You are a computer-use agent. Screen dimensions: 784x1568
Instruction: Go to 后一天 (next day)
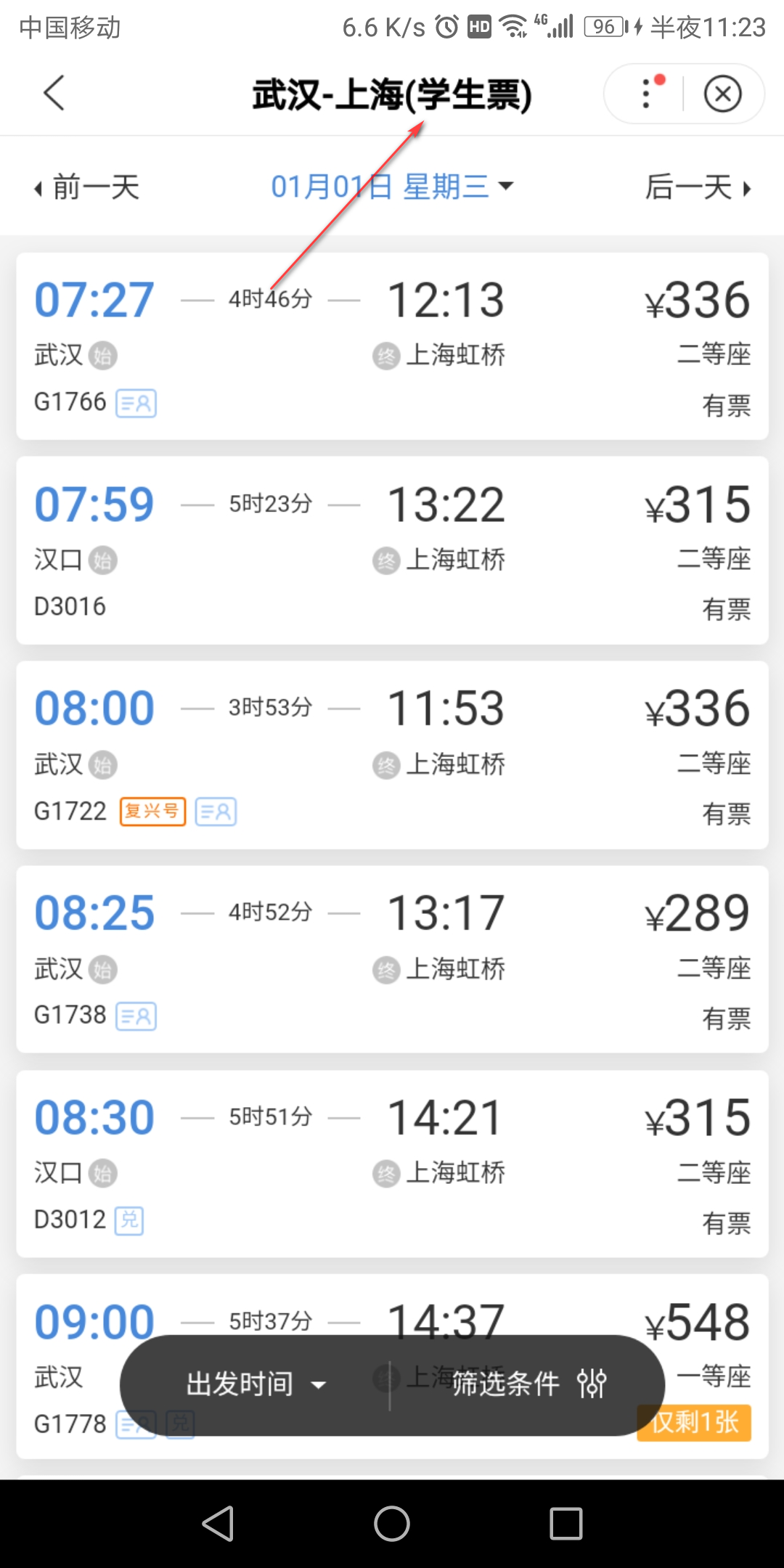point(697,188)
